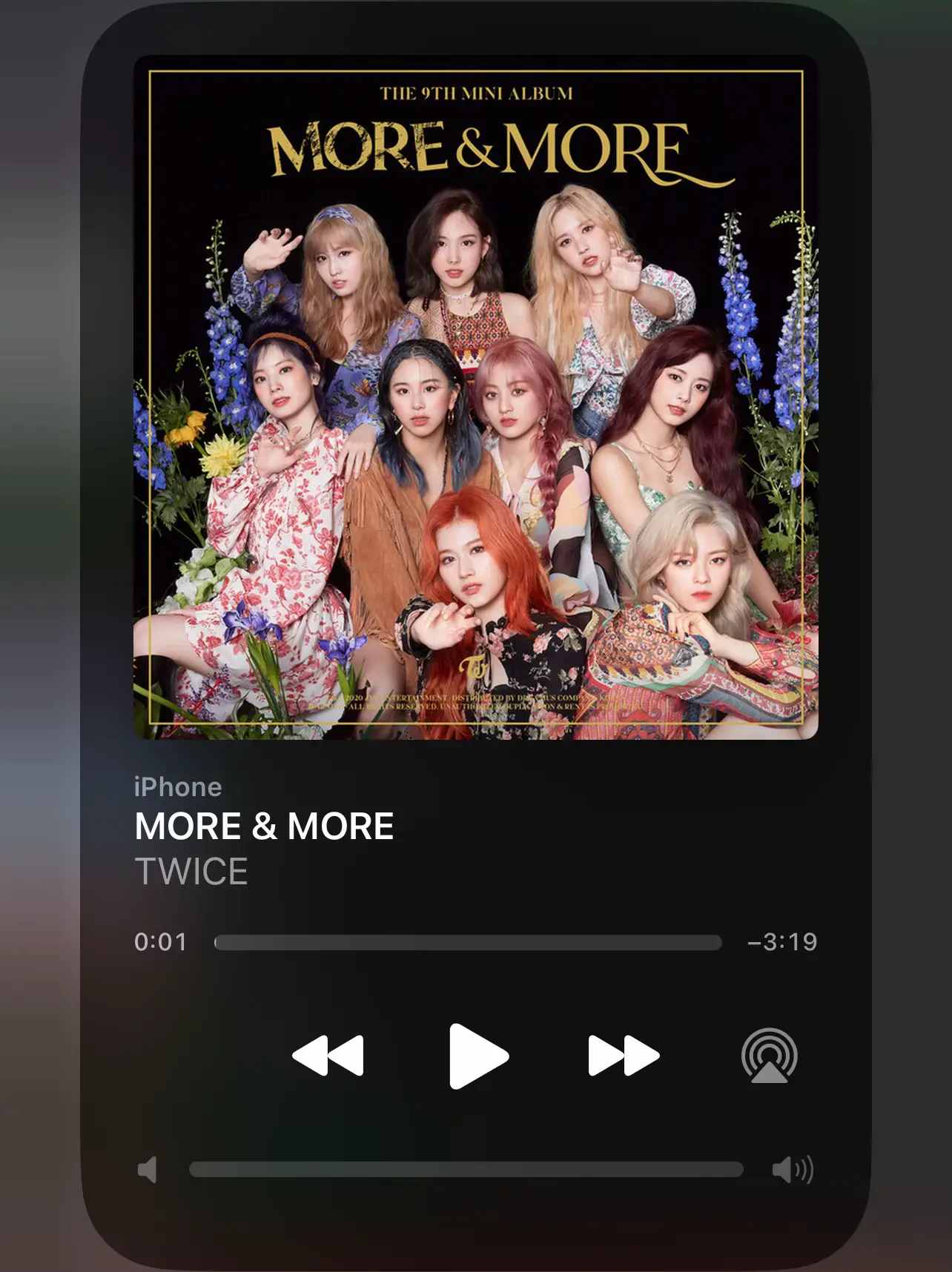
Task: Switch playback device via iPhone label
Action: coord(178,786)
